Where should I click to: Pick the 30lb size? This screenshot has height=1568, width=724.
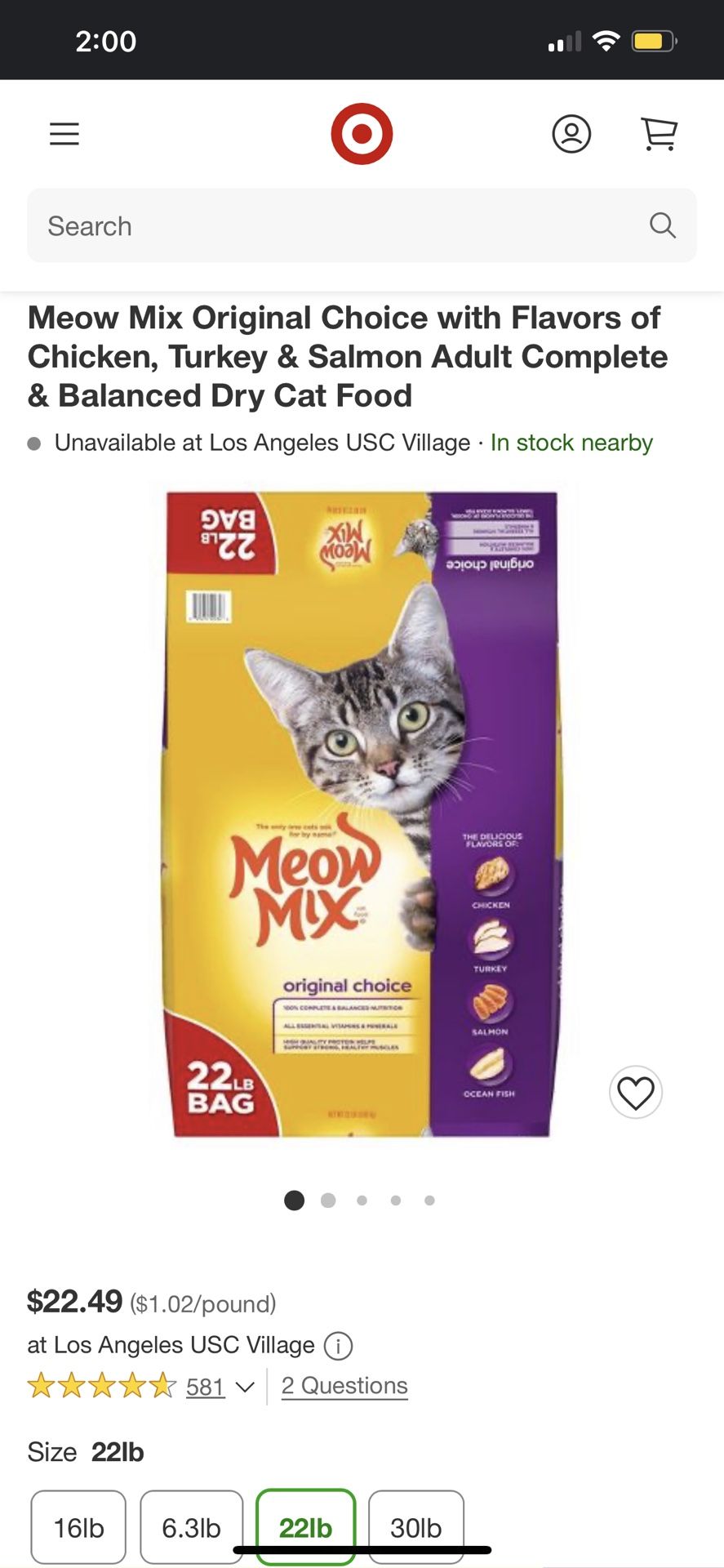(416, 1527)
